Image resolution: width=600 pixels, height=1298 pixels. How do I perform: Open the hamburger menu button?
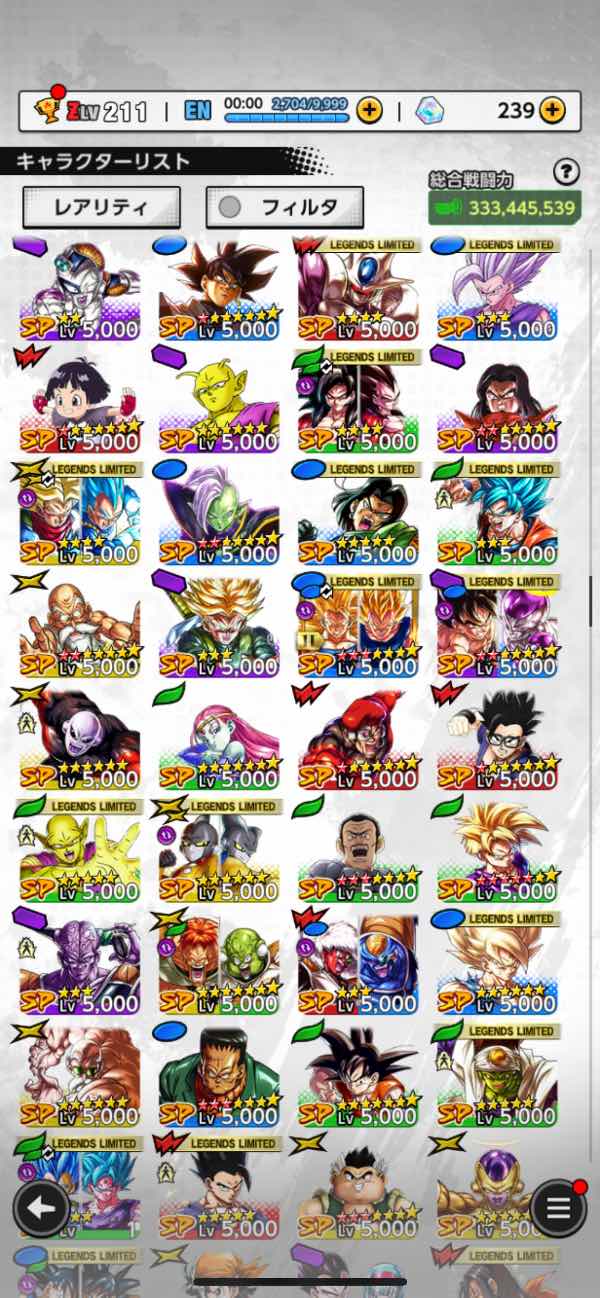pos(557,1208)
